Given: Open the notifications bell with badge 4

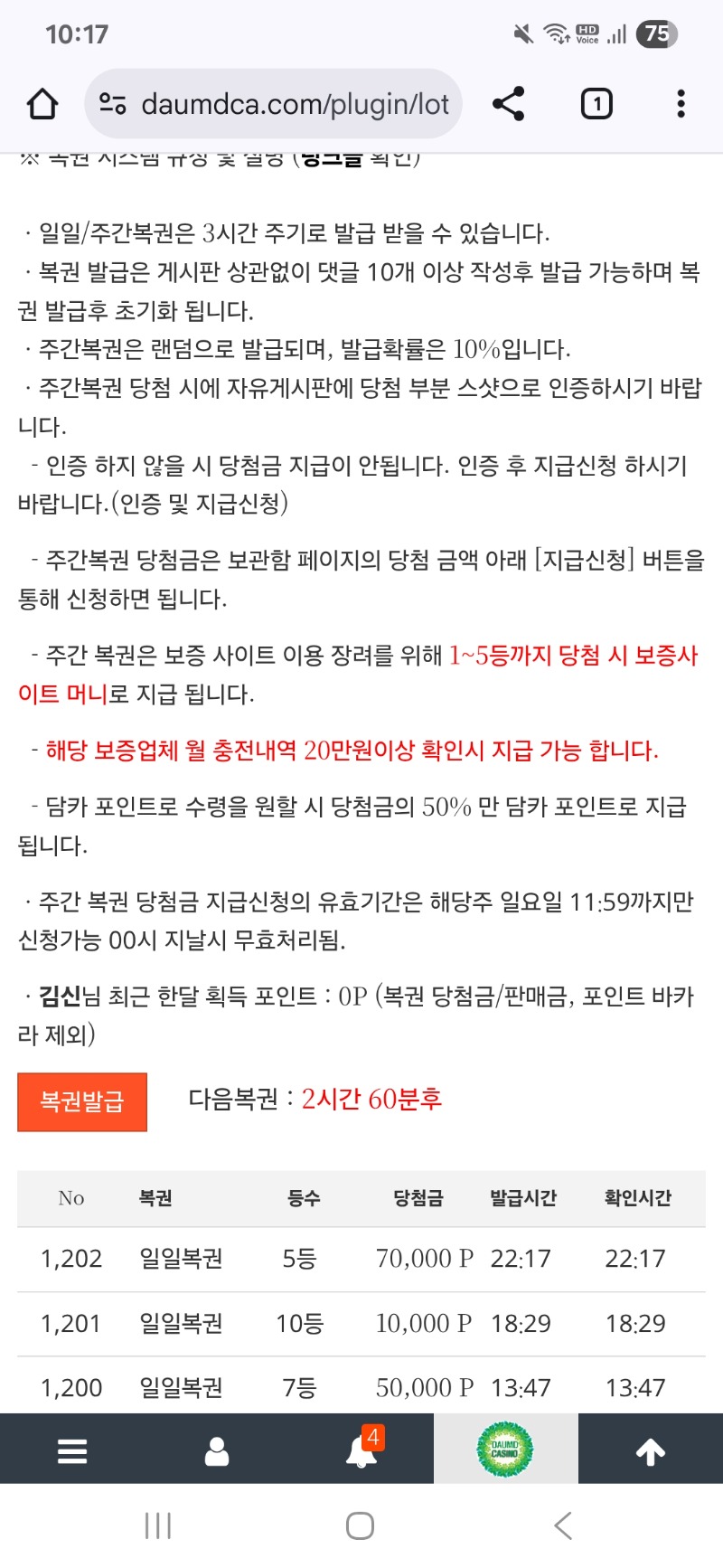Looking at the screenshot, I should [x=361, y=1451].
